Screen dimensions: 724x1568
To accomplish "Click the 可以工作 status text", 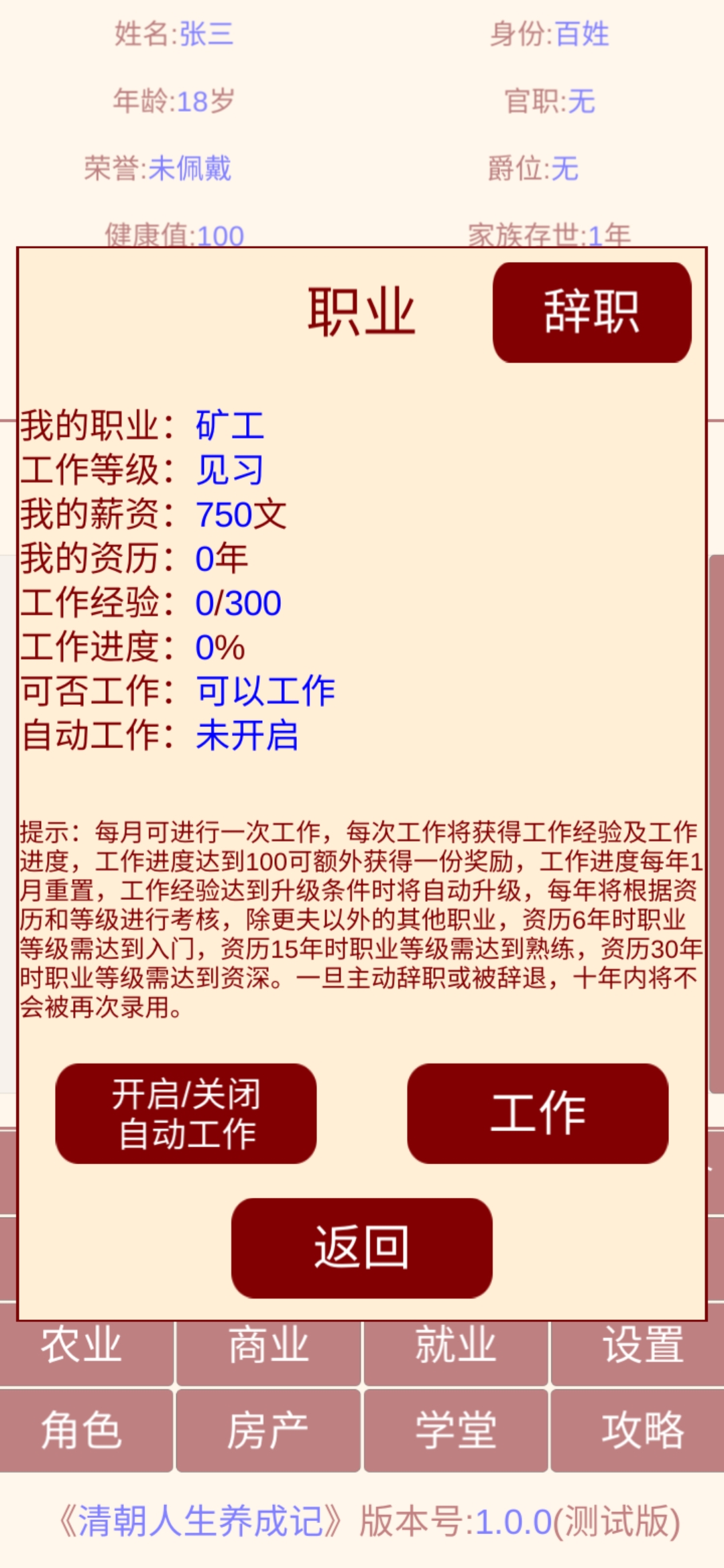I will (265, 690).
